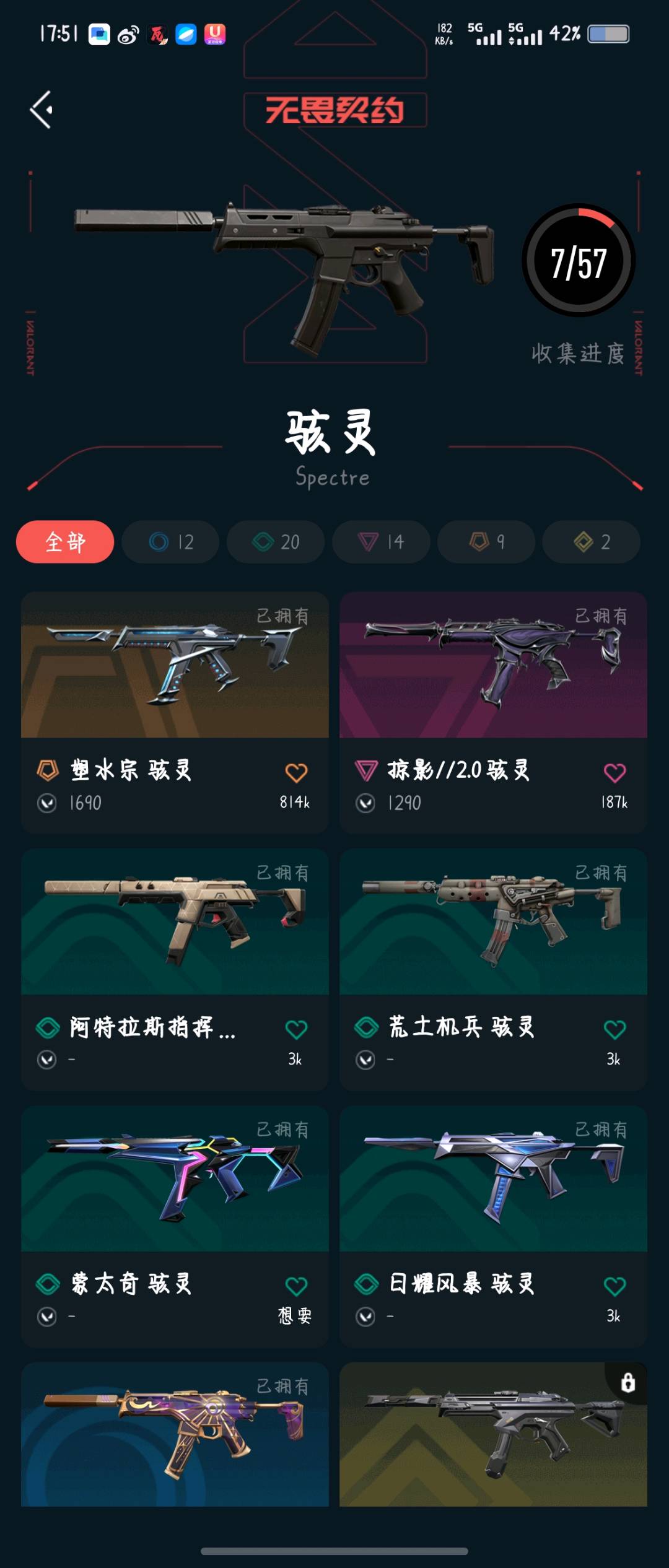The width and height of the screenshot is (669, 1568).
Task: Filter skins by the 14 tier chip
Action: click(381, 542)
